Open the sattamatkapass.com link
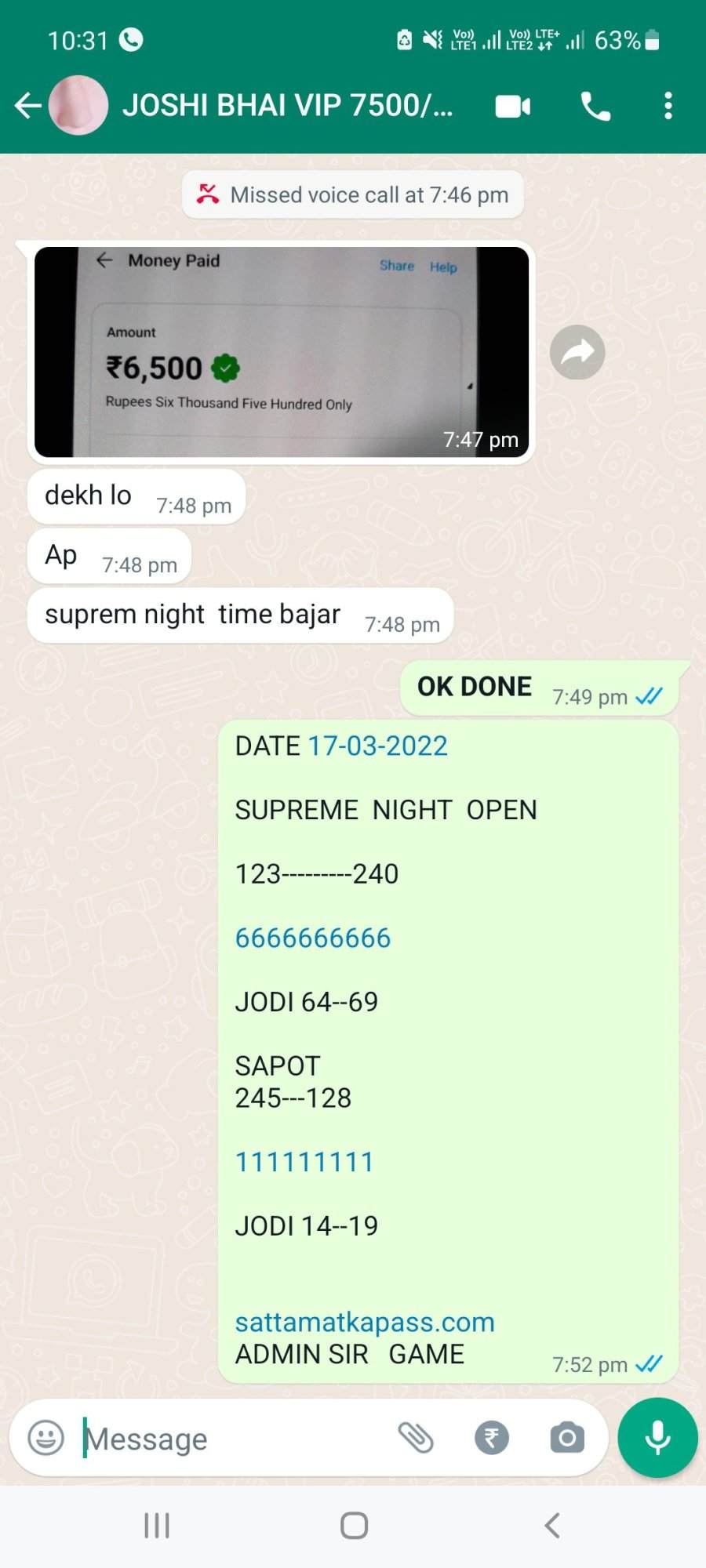Image resolution: width=706 pixels, height=1568 pixels. click(365, 1322)
